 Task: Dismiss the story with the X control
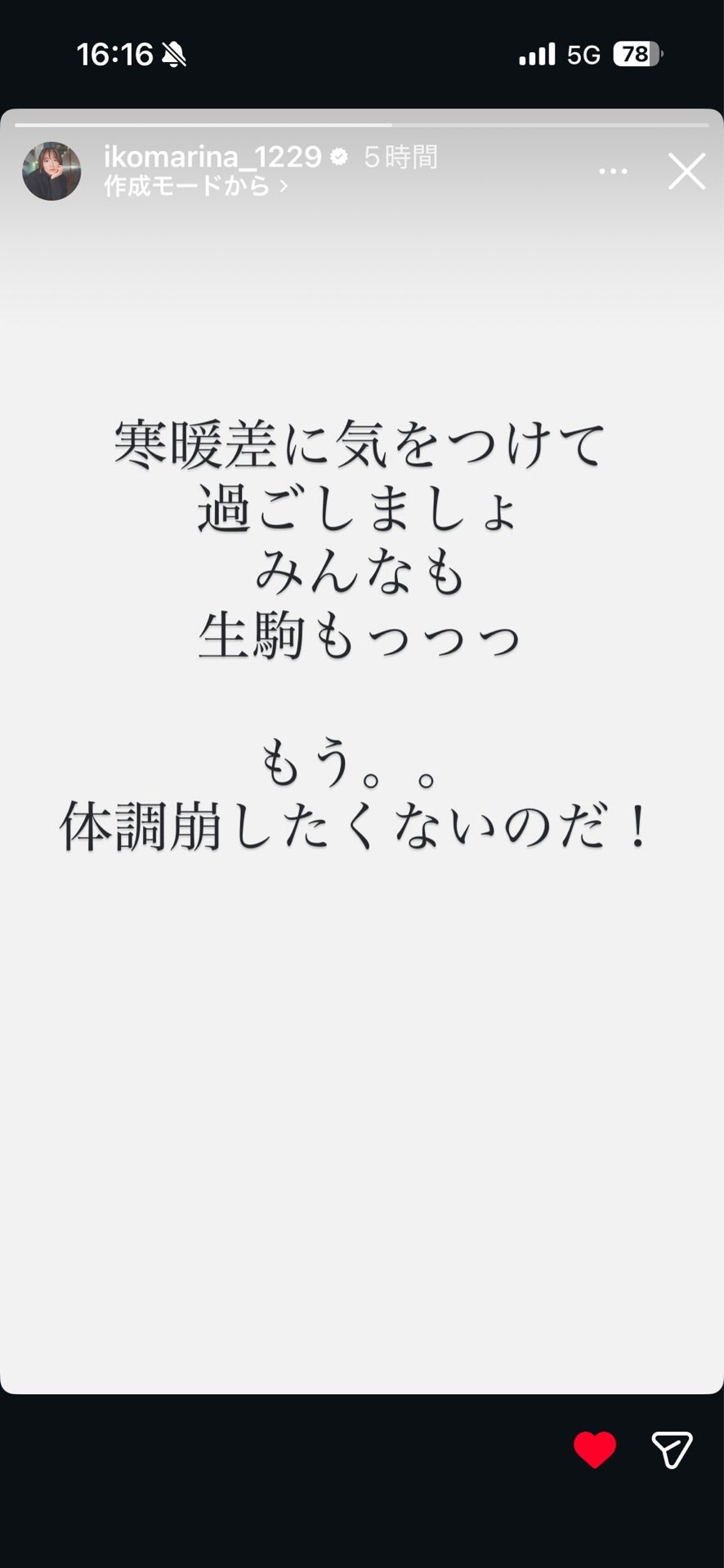pyautogui.click(x=686, y=172)
